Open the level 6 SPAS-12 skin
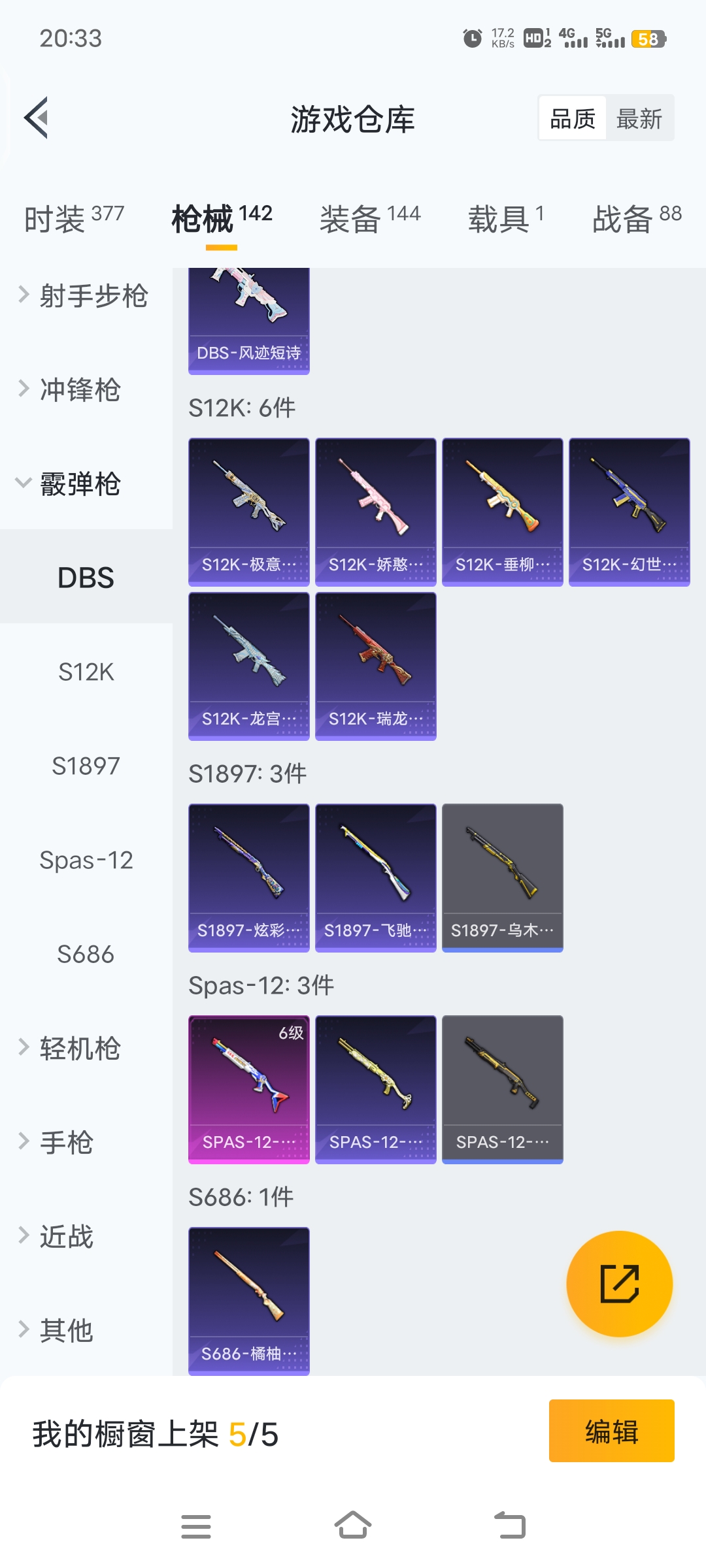Viewport: 706px width, 1568px height. tap(248, 1089)
